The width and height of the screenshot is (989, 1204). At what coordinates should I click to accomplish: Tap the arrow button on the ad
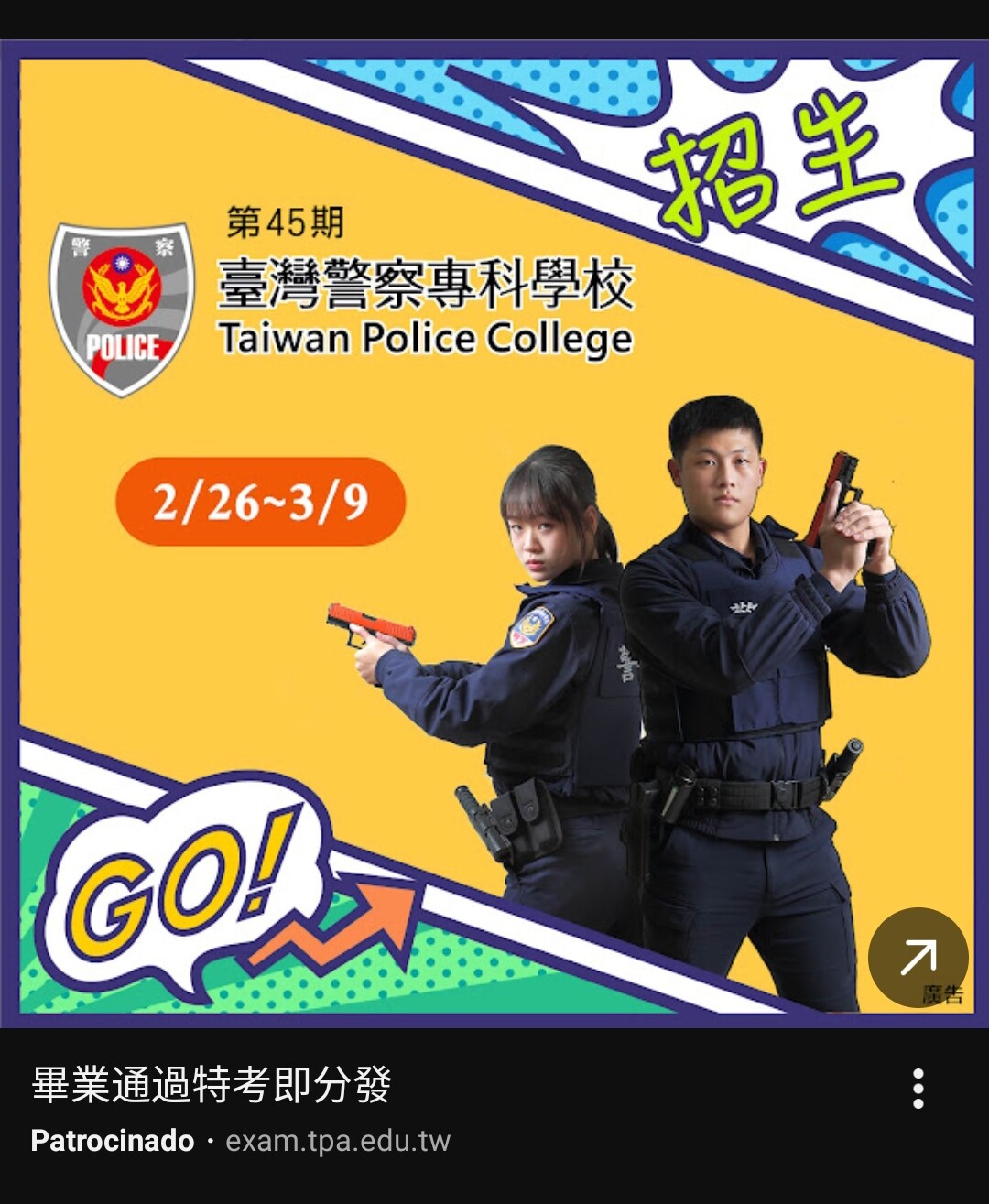click(918, 958)
